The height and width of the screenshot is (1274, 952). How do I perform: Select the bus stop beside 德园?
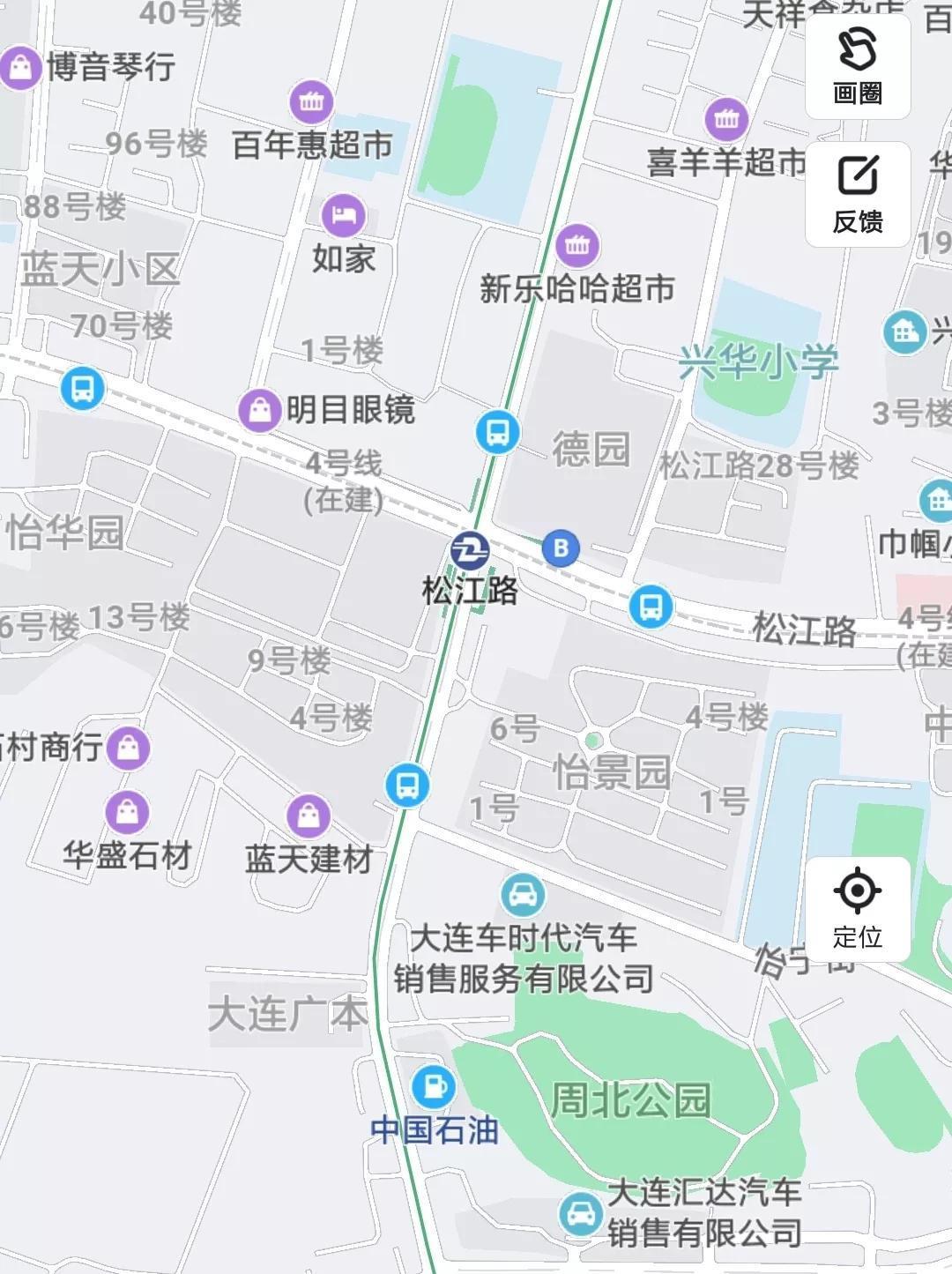[x=497, y=432]
